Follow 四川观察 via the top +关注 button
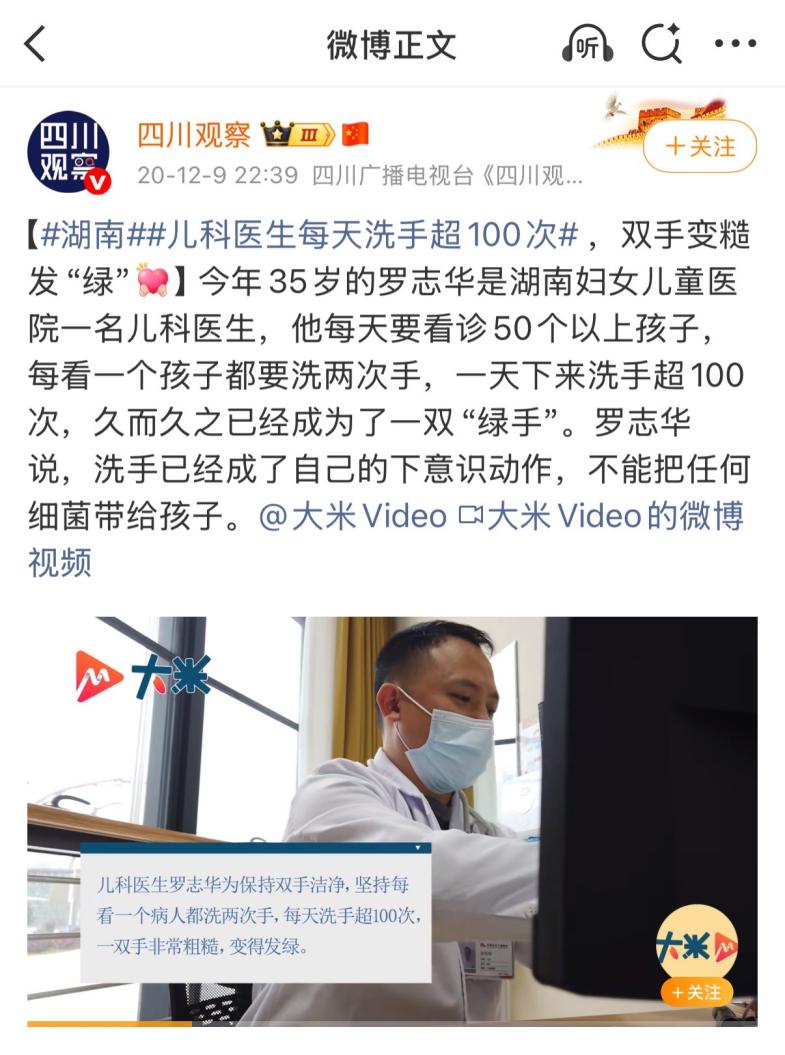This screenshot has height=1055, width=785. point(701,146)
